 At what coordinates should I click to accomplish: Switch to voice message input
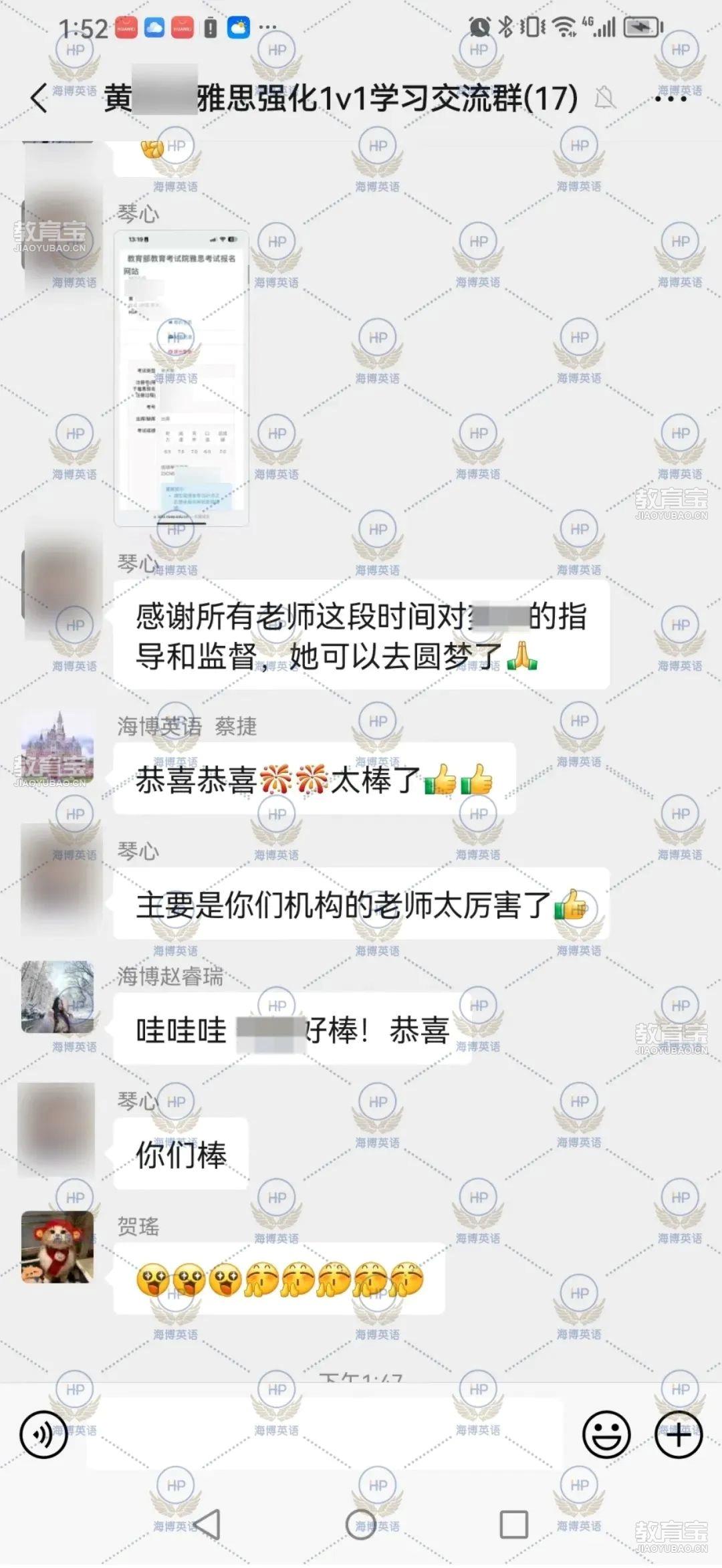click(x=43, y=1434)
